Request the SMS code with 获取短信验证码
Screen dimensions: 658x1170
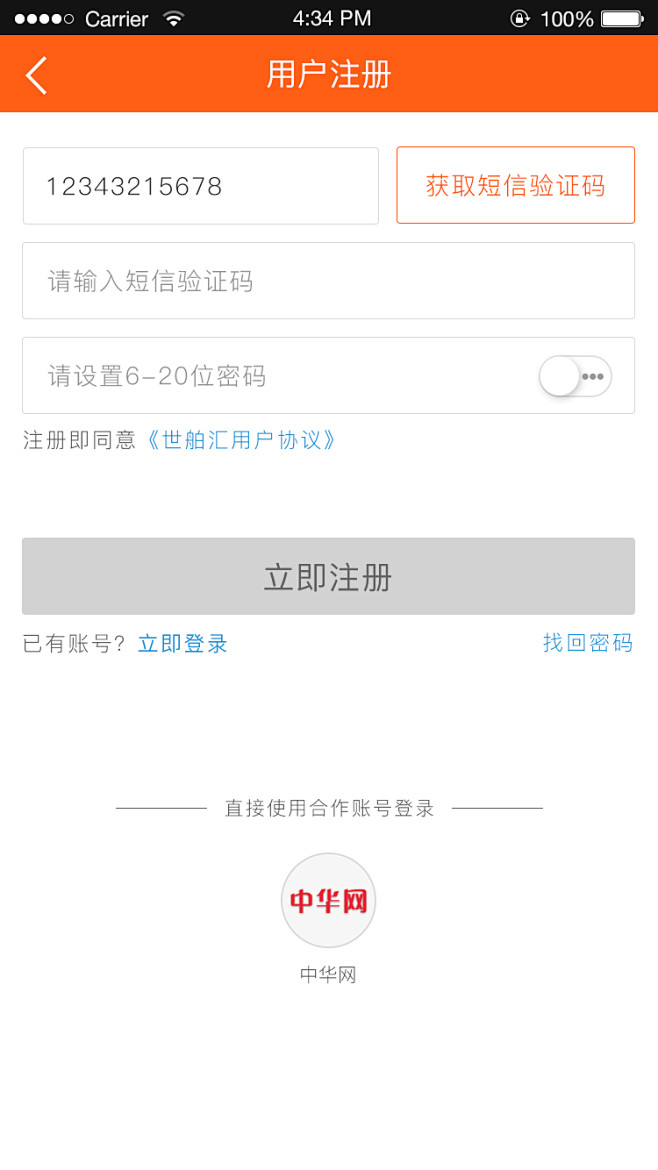(x=515, y=185)
